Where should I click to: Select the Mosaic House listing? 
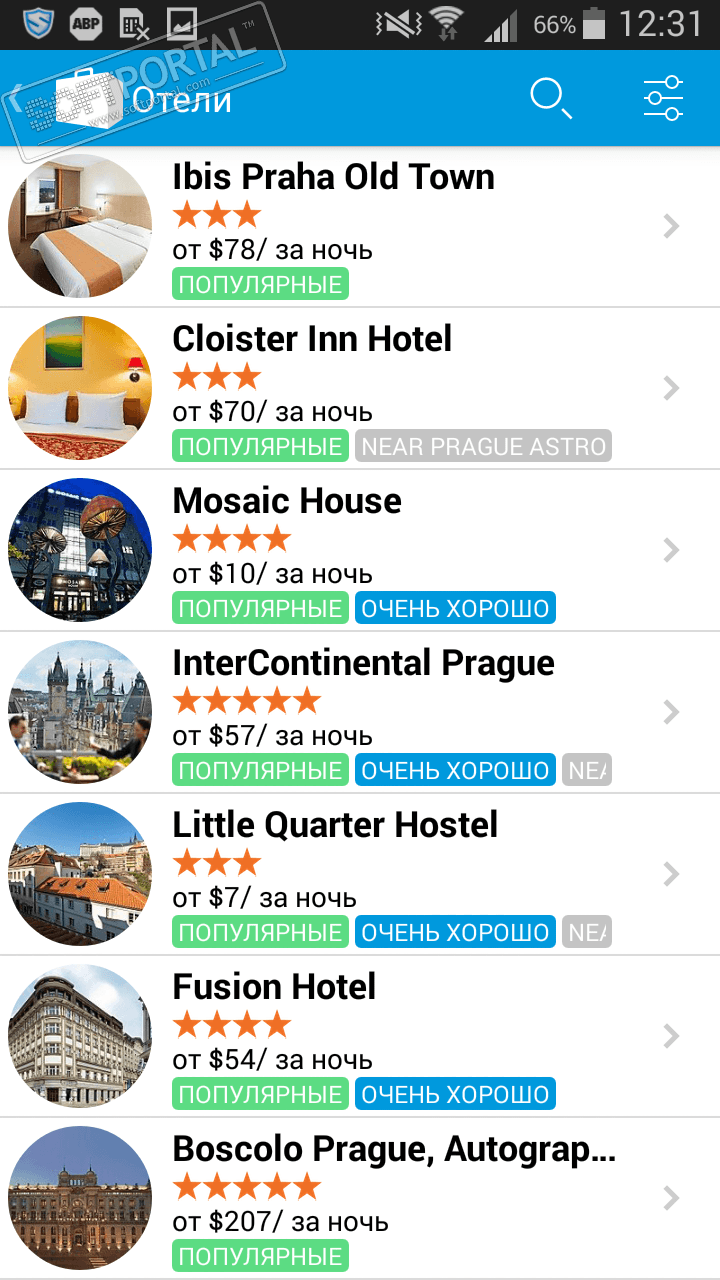pos(287,502)
